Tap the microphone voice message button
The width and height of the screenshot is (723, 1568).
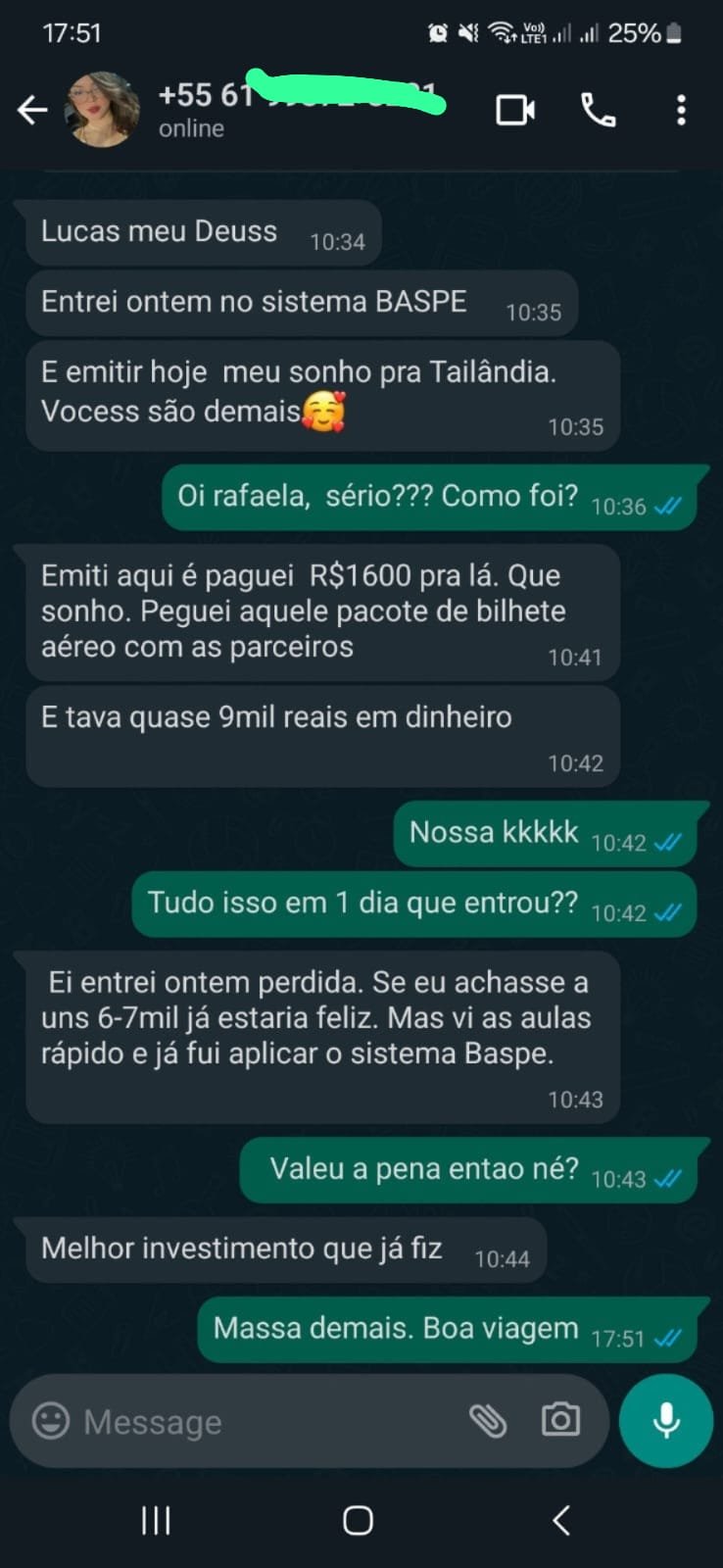click(x=666, y=1420)
